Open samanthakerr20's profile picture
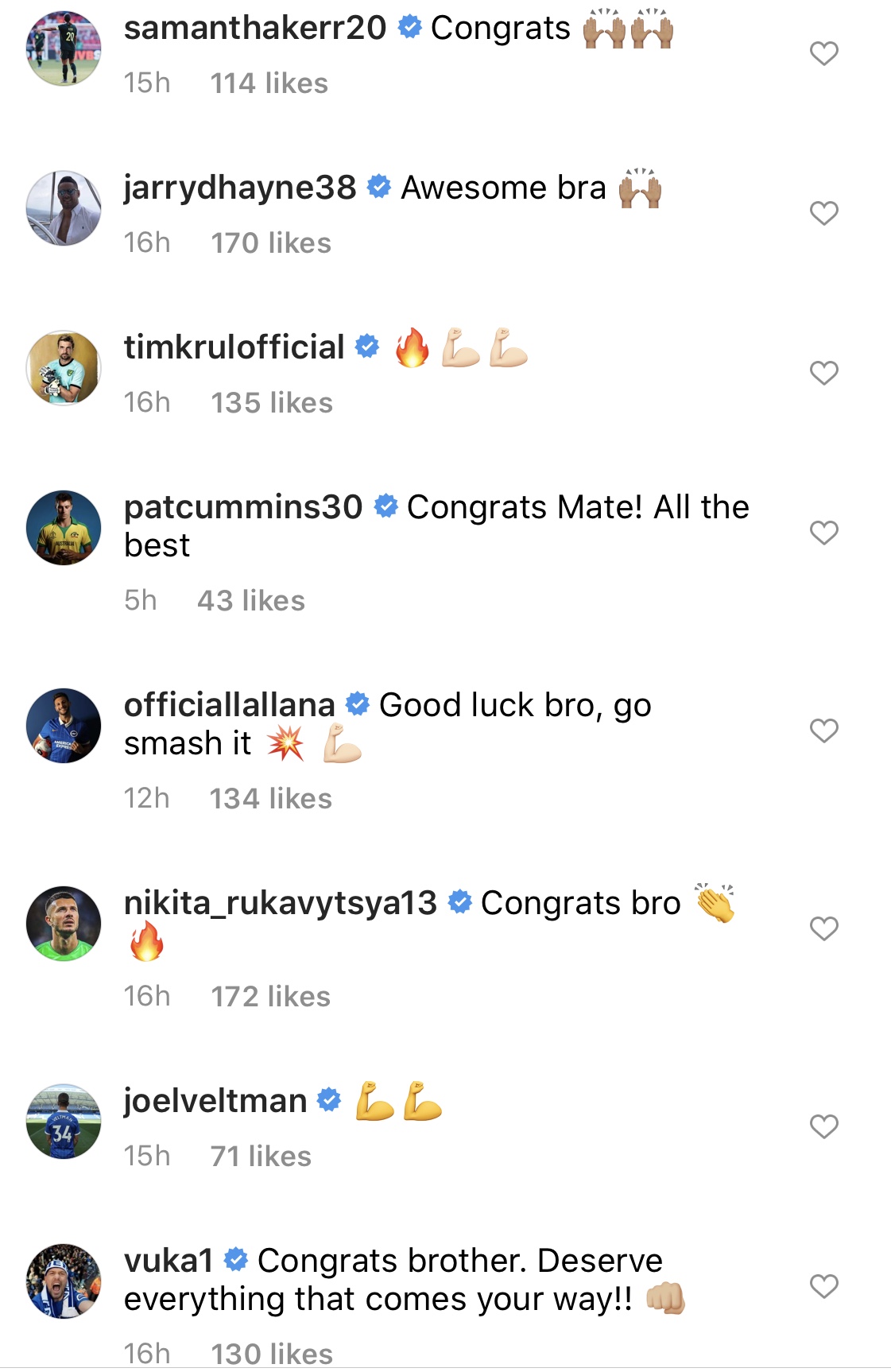 [64, 49]
